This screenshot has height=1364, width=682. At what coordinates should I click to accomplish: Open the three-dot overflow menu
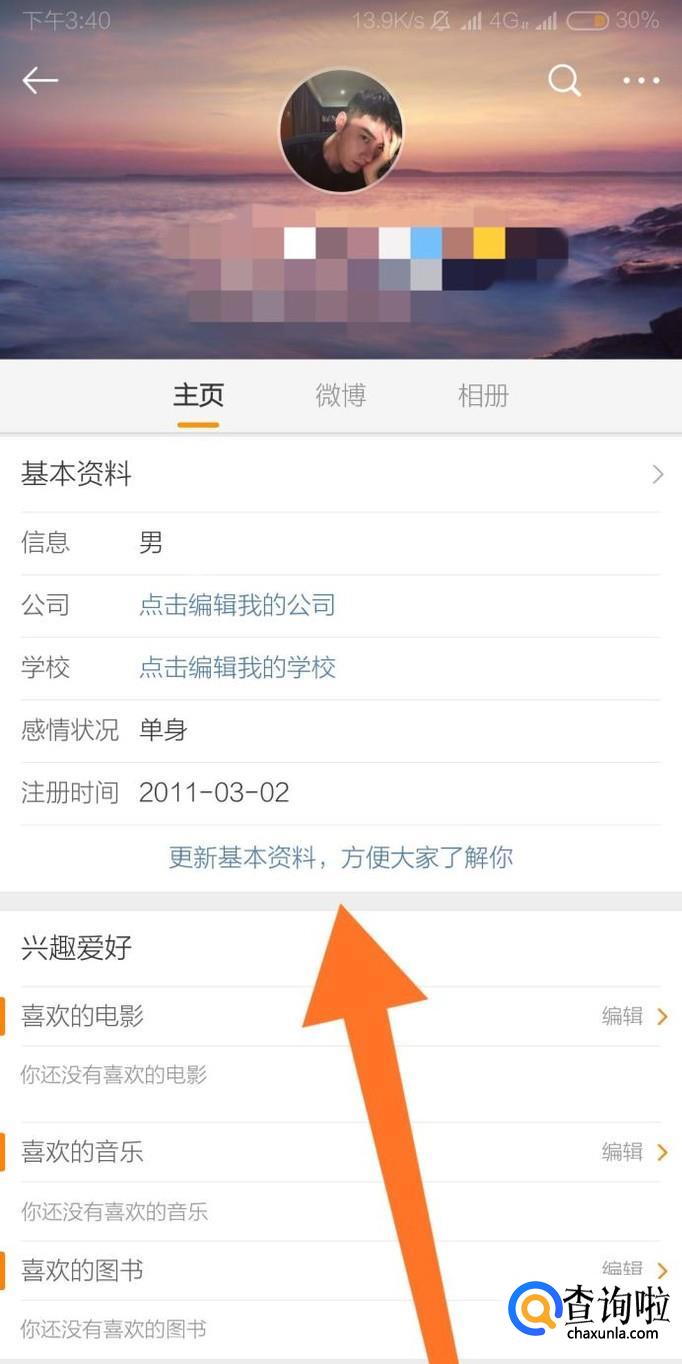tap(641, 81)
